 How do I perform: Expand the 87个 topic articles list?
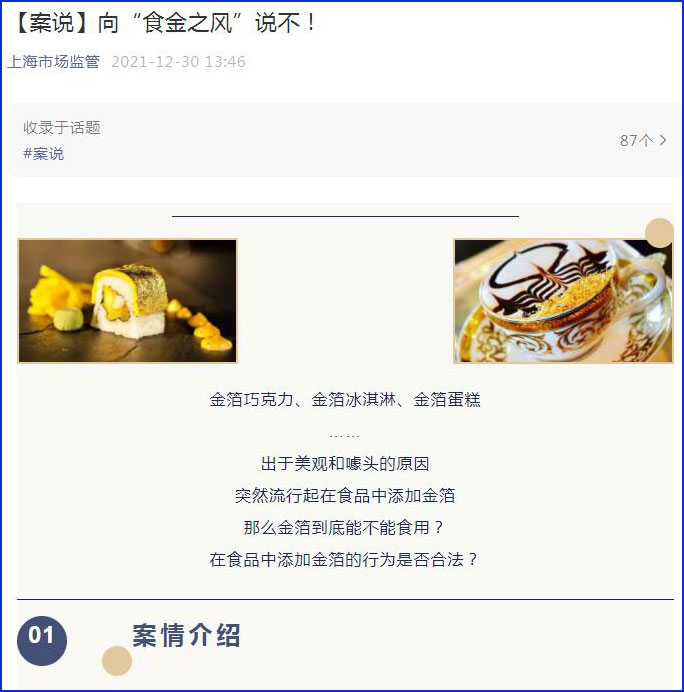click(643, 141)
